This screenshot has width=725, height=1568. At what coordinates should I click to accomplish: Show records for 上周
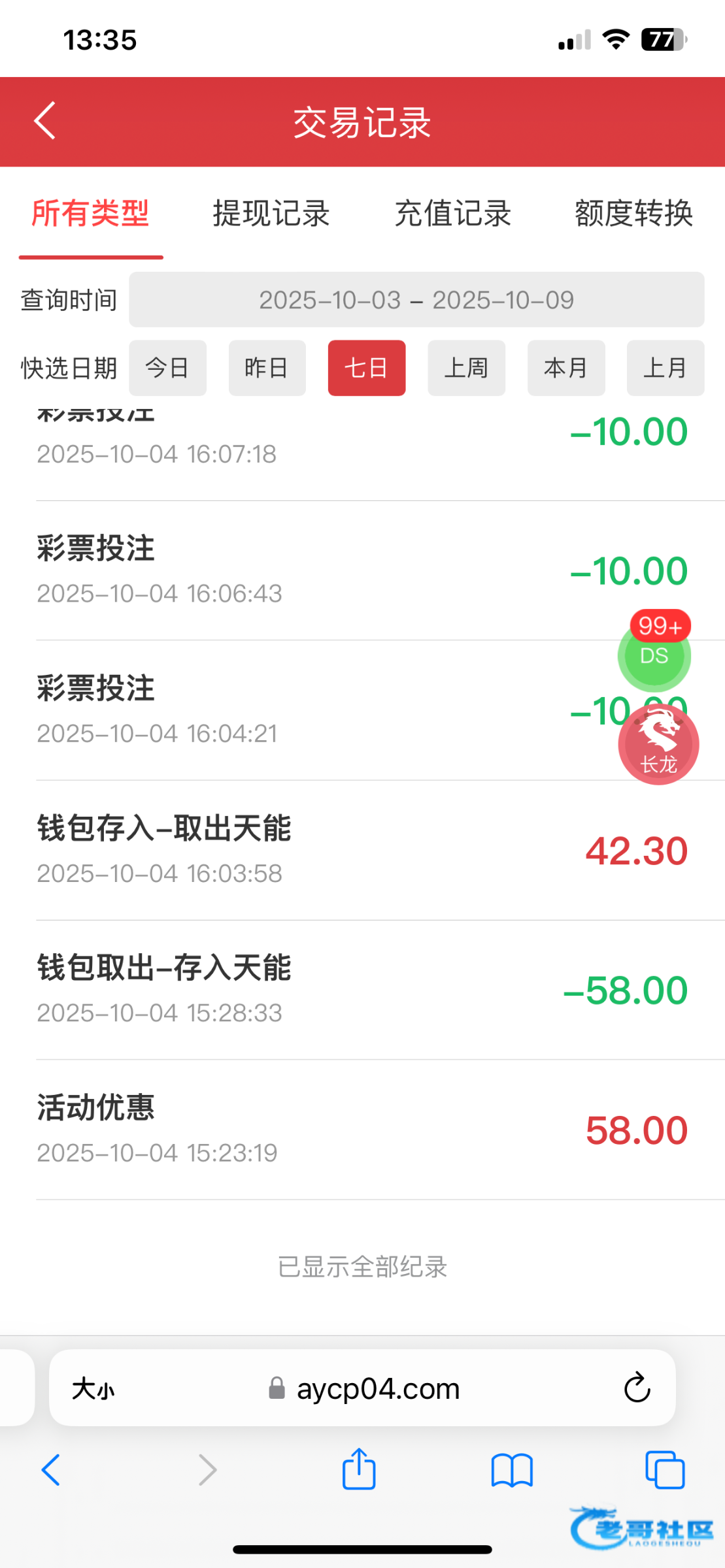click(x=466, y=368)
